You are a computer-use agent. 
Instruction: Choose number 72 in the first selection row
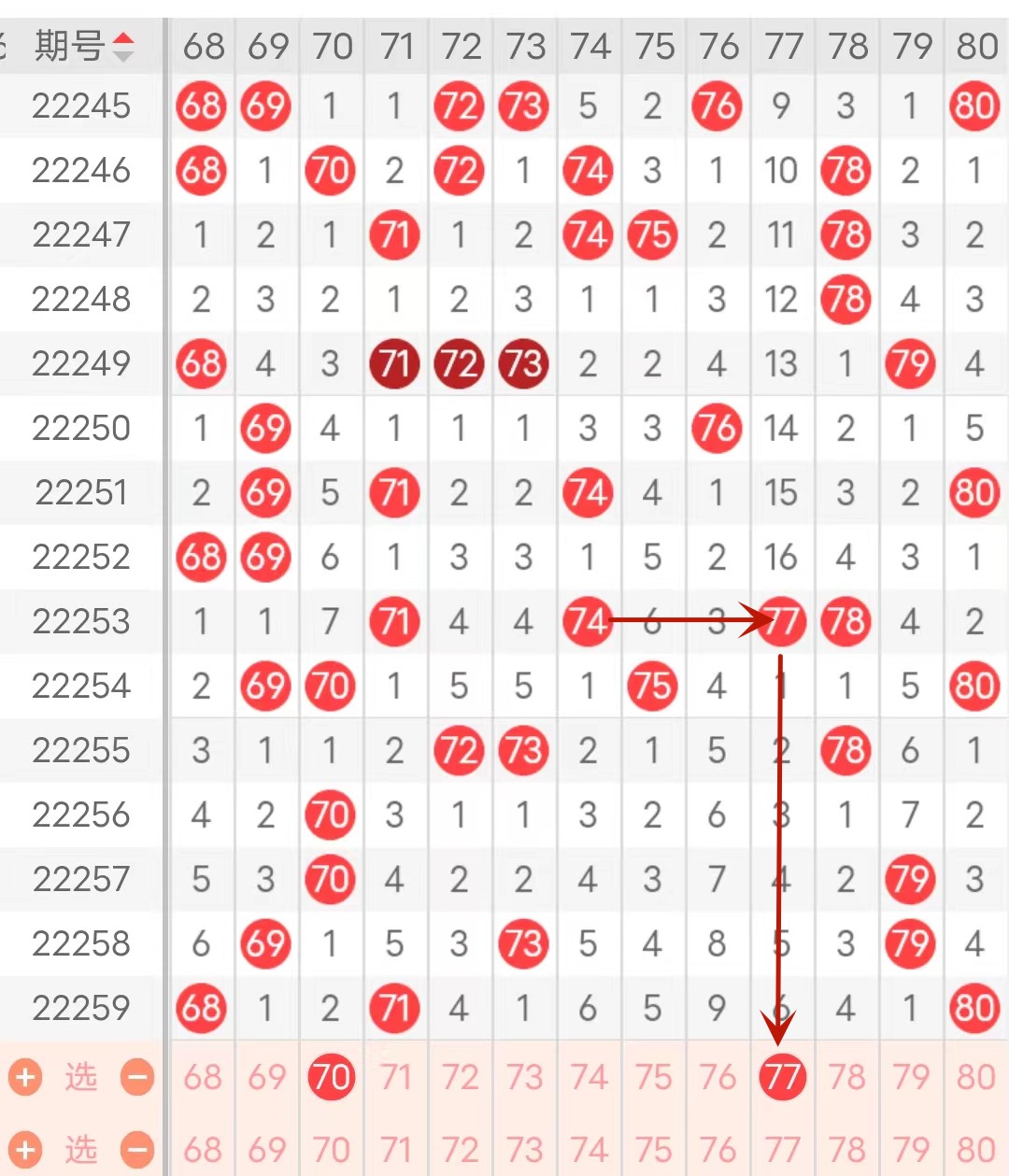click(460, 1077)
